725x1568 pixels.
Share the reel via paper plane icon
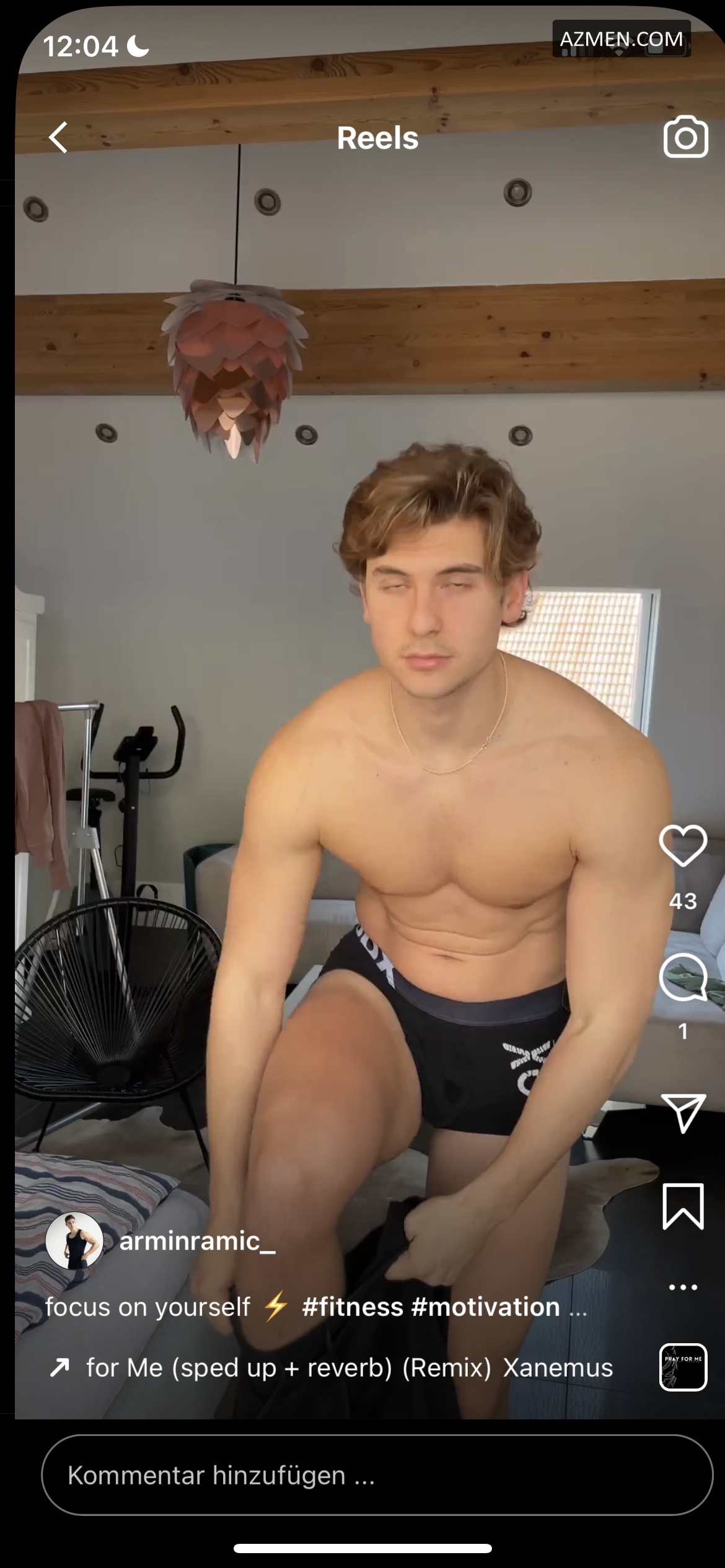(683, 1113)
